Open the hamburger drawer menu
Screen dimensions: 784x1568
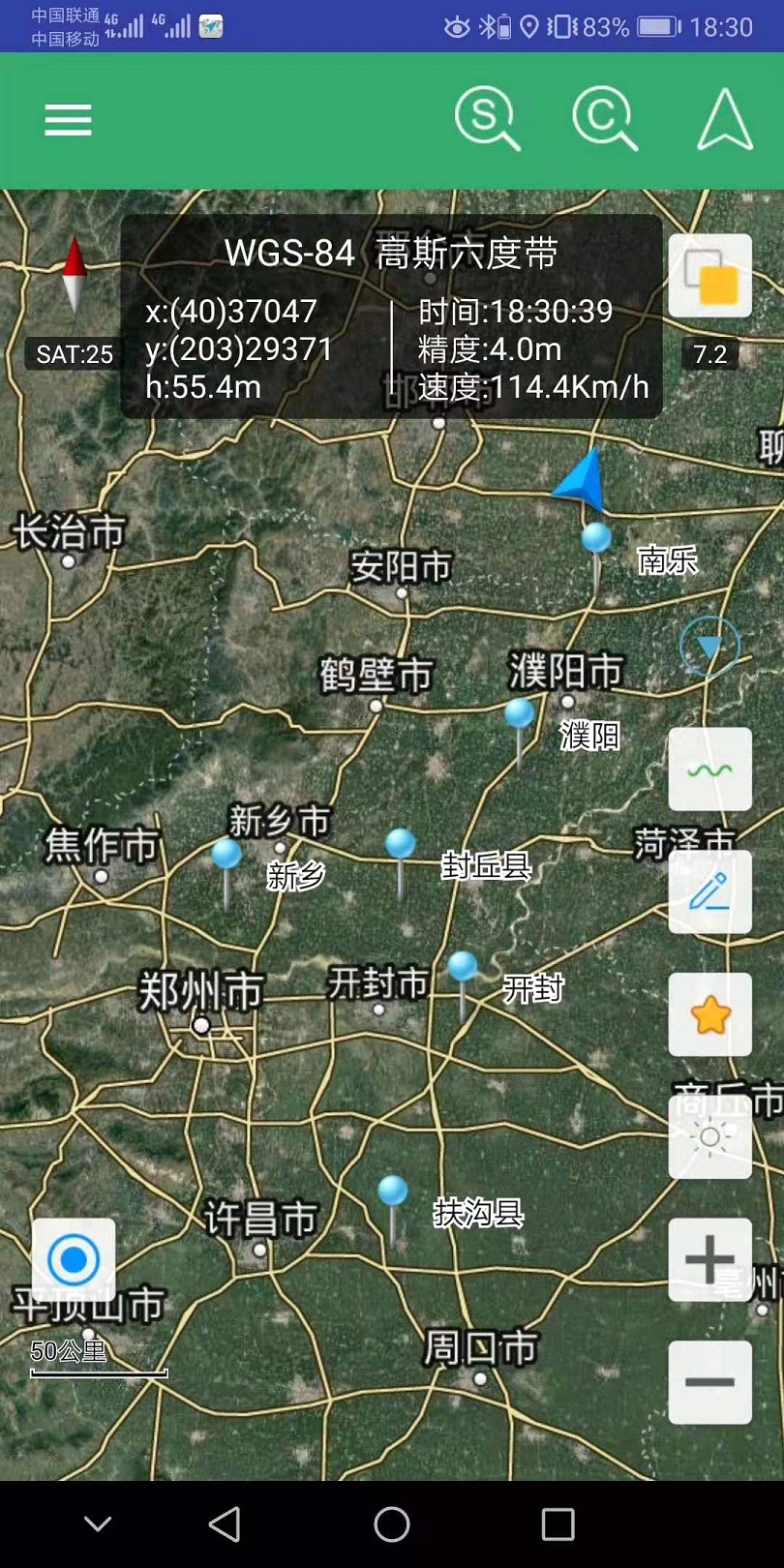pos(68,120)
